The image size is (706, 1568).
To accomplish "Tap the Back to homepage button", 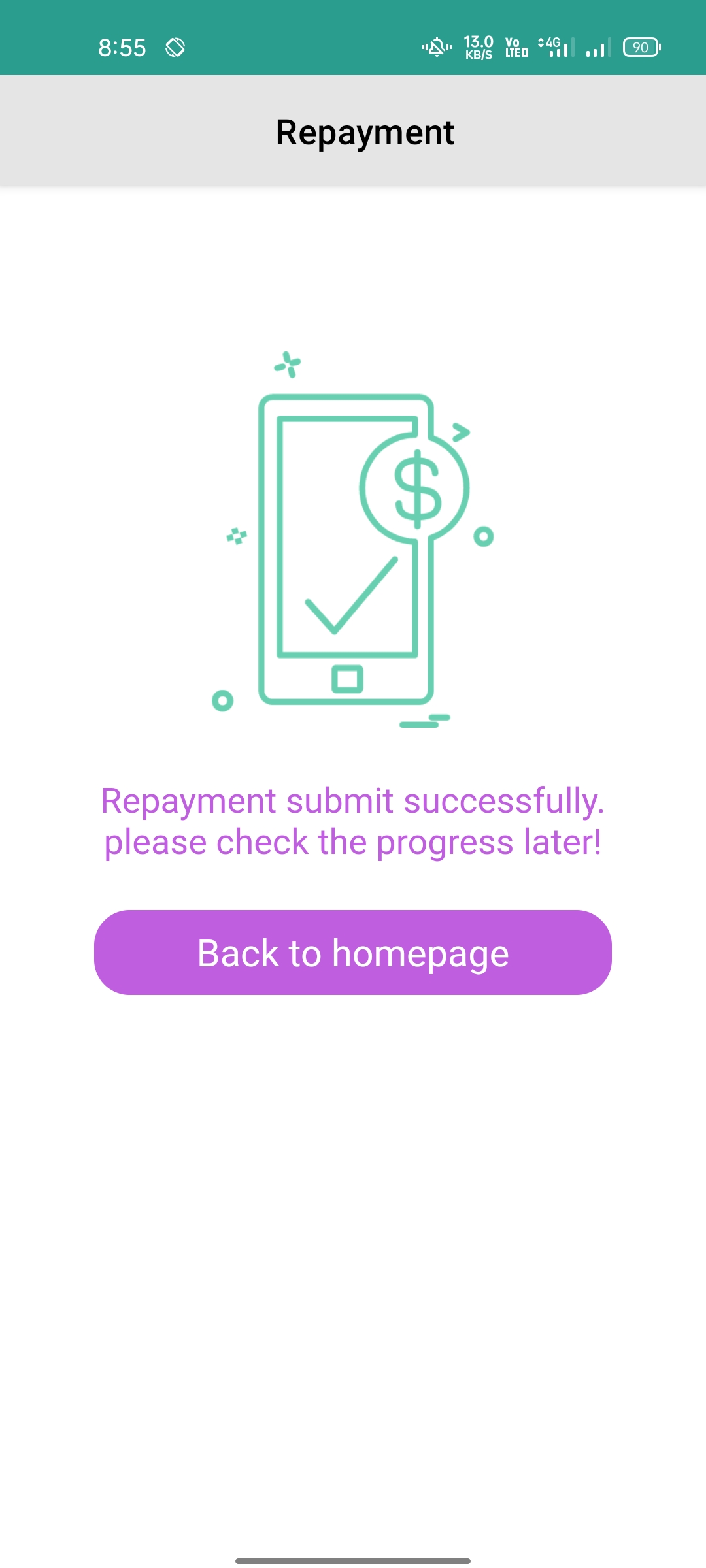I will 353,953.
